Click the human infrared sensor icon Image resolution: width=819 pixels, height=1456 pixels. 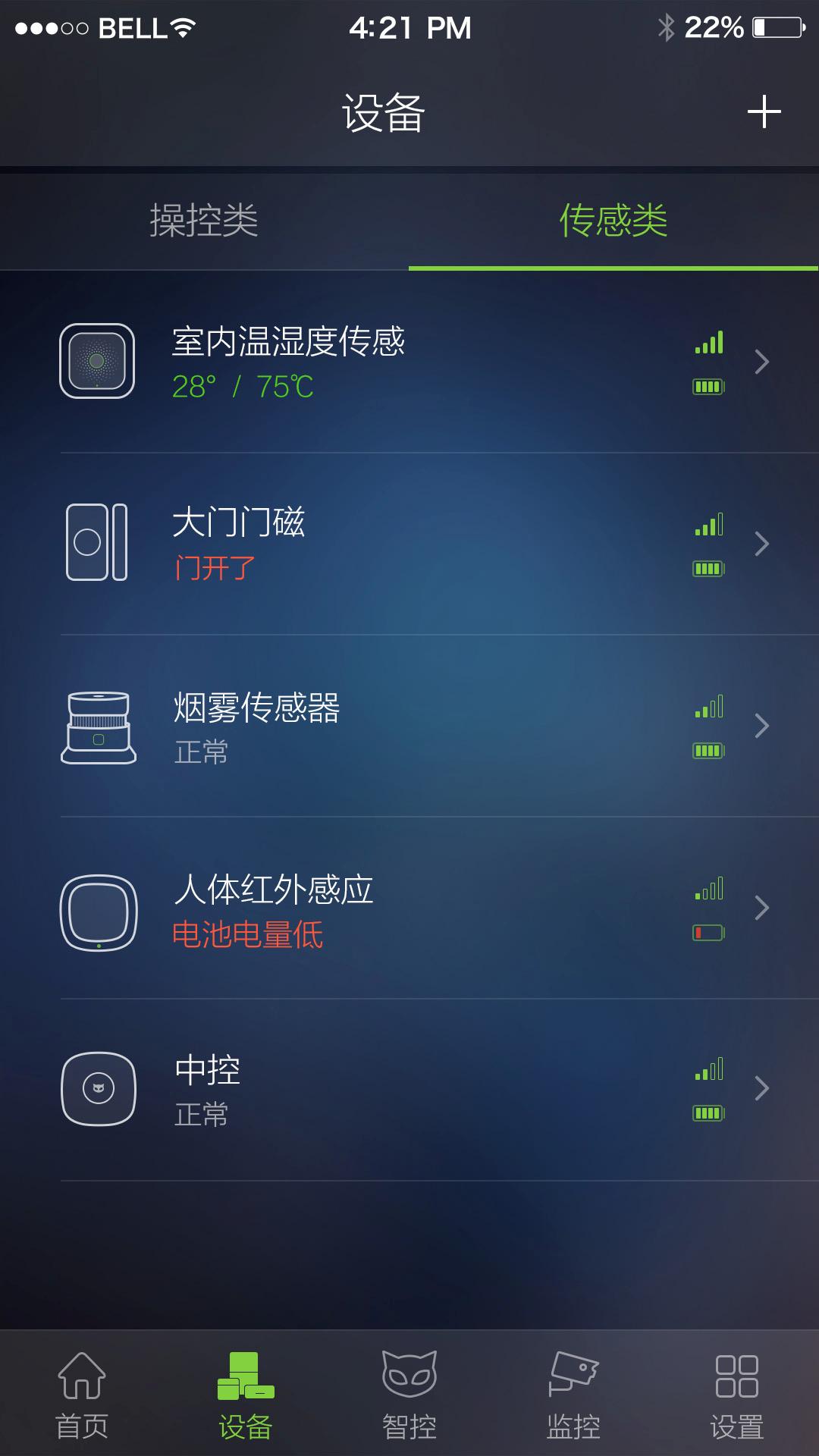(x=97, y=908)
